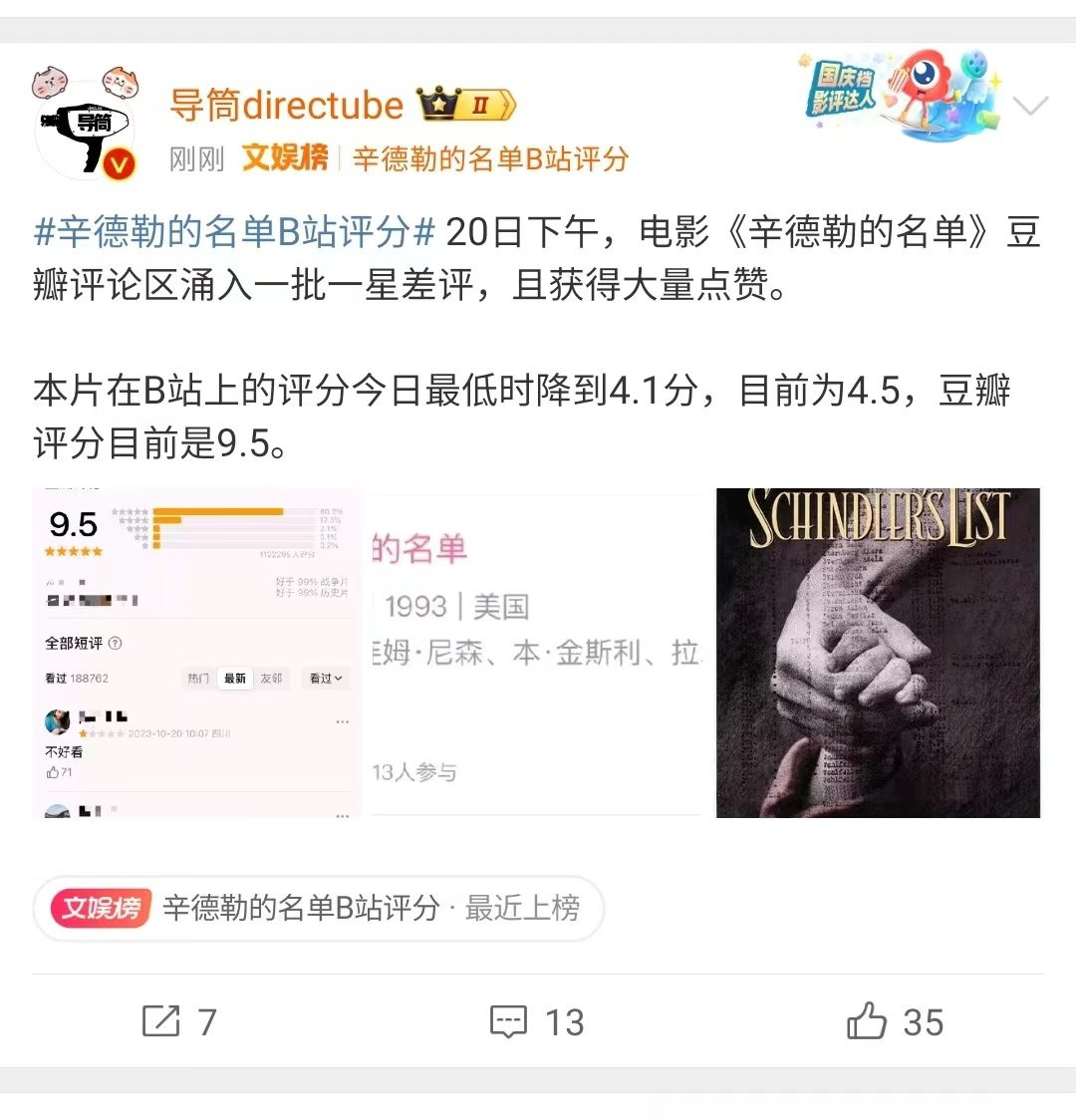The height and width of the screenshot is (1120, 1076).
Task: Open the 文娱榜 辛德勒的名单B站评分 topic chip
Action: pos(319,908)
